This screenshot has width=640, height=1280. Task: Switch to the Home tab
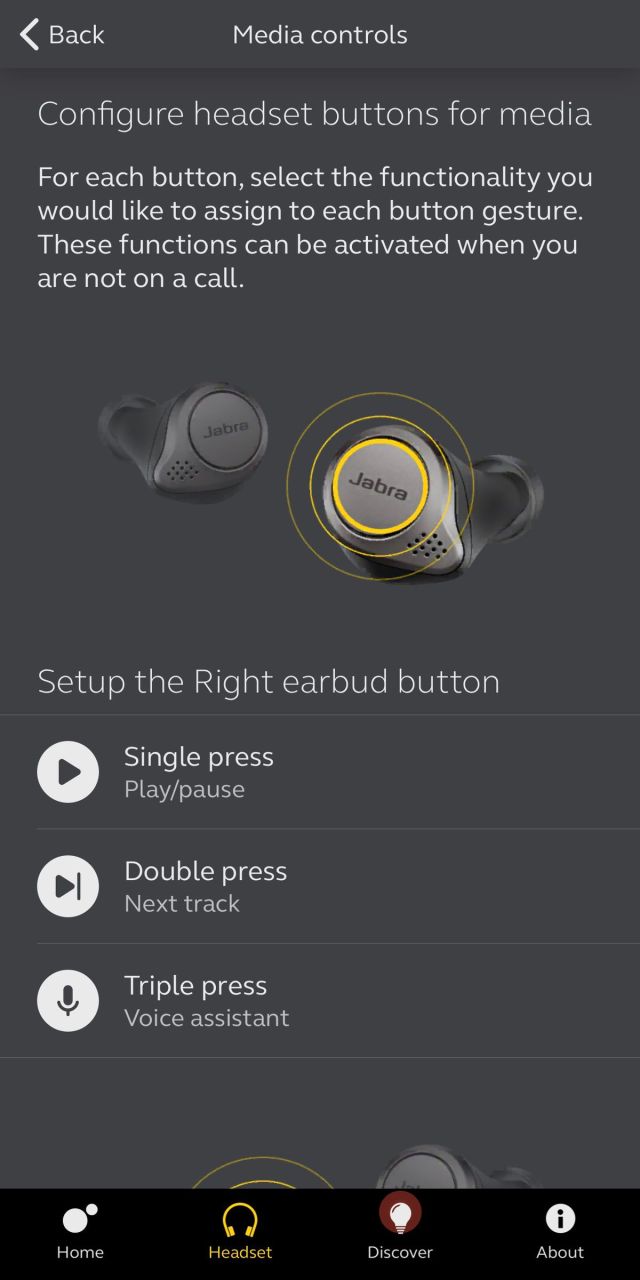(x=80, y=1232)
